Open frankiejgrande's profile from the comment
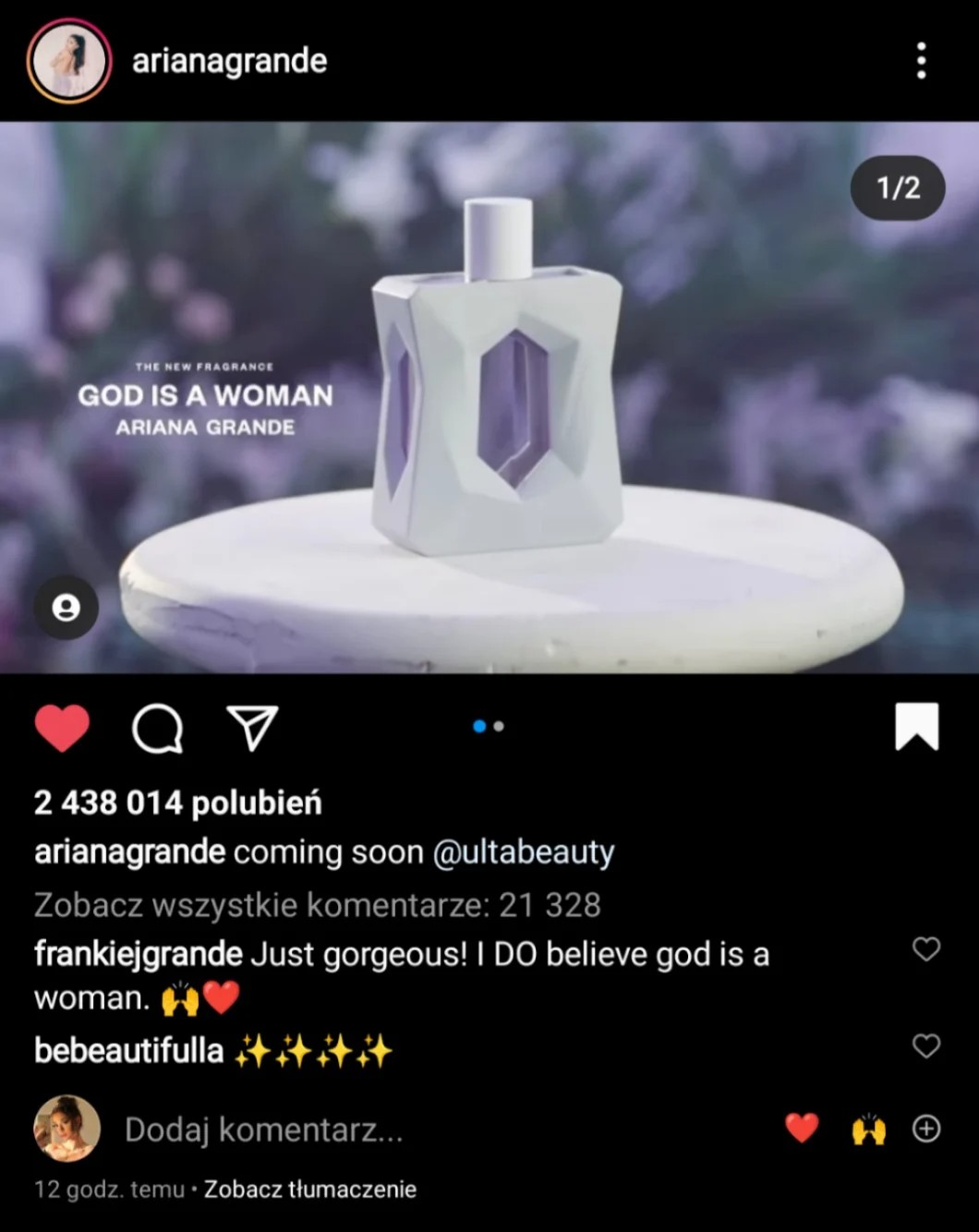Screen dimensions: 979x1232 (139, 954)
